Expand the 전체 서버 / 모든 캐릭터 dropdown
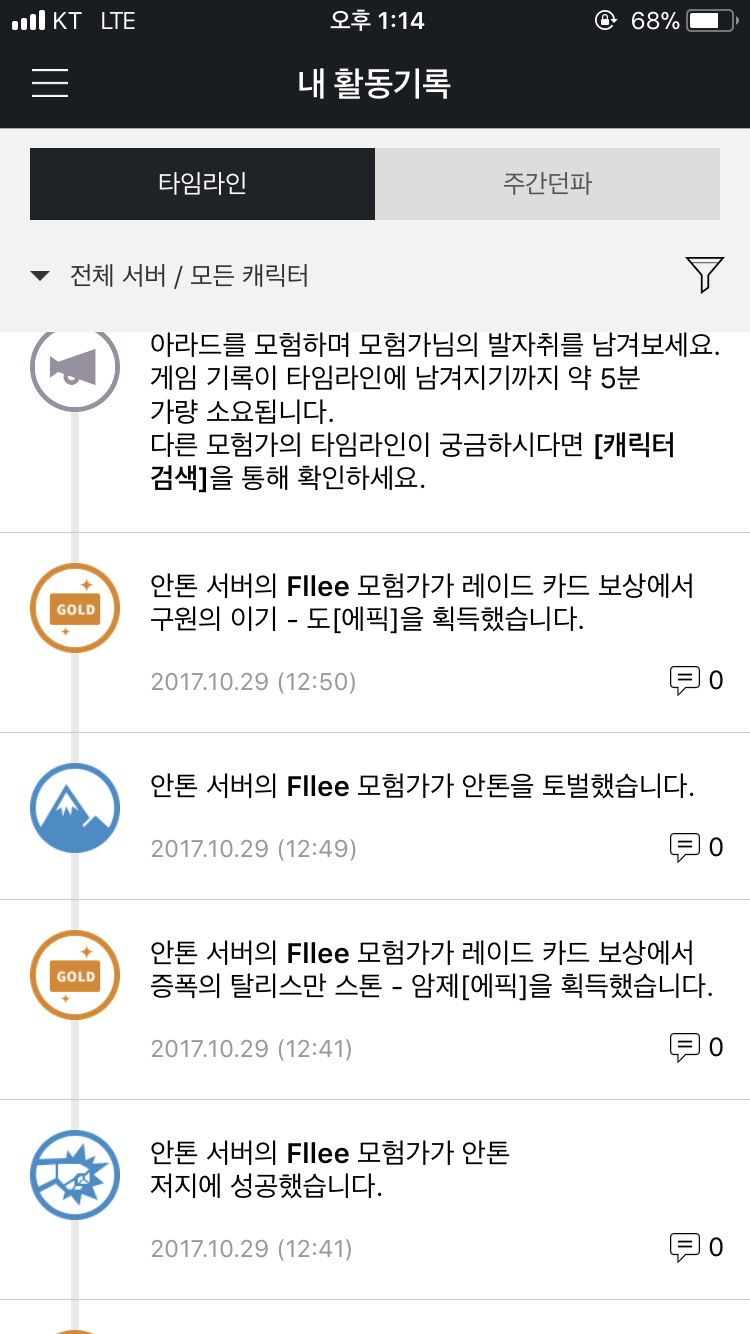750x1334 pixels. [x=170, y=275]
